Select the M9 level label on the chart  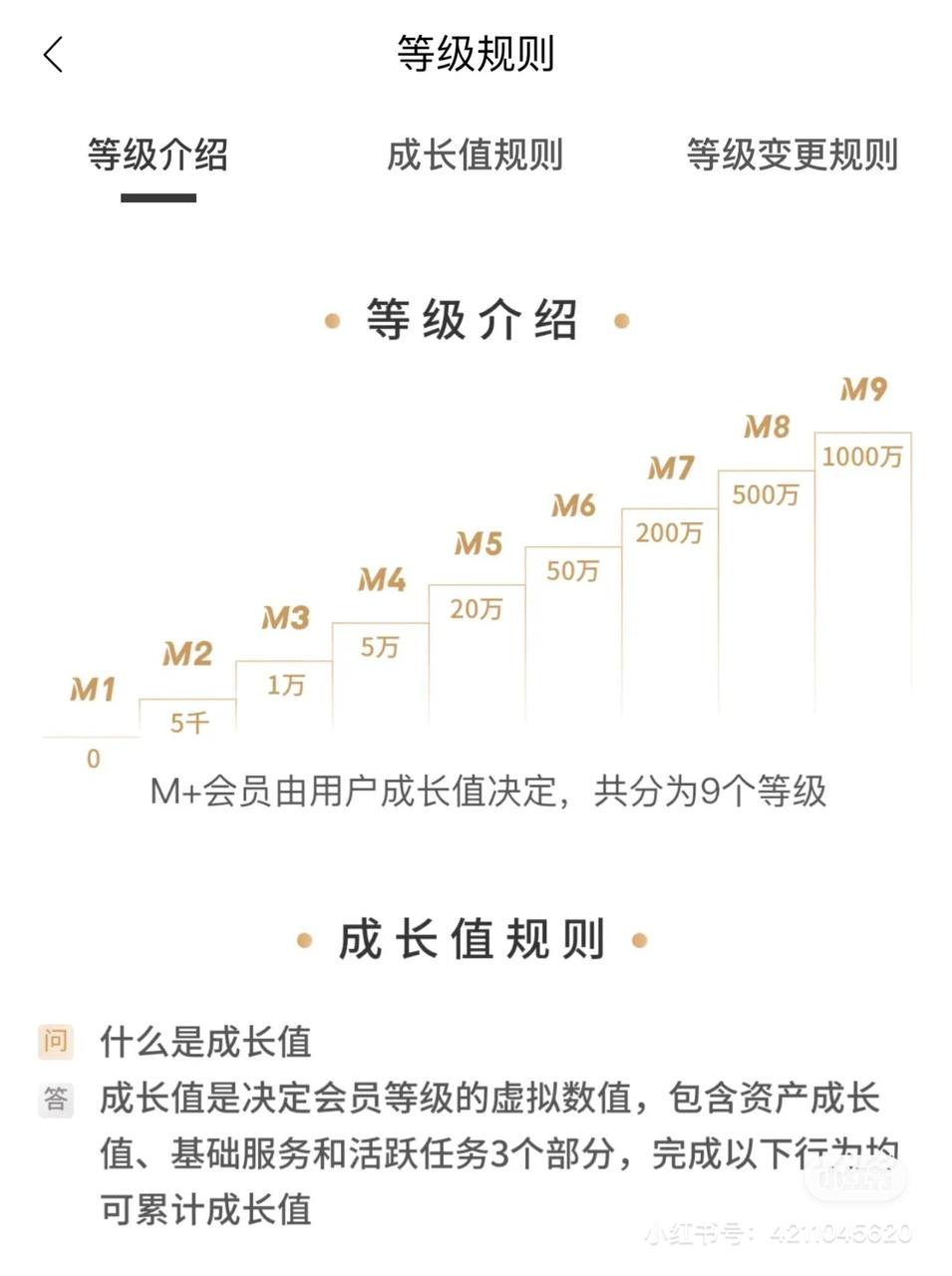pos(863,389)
